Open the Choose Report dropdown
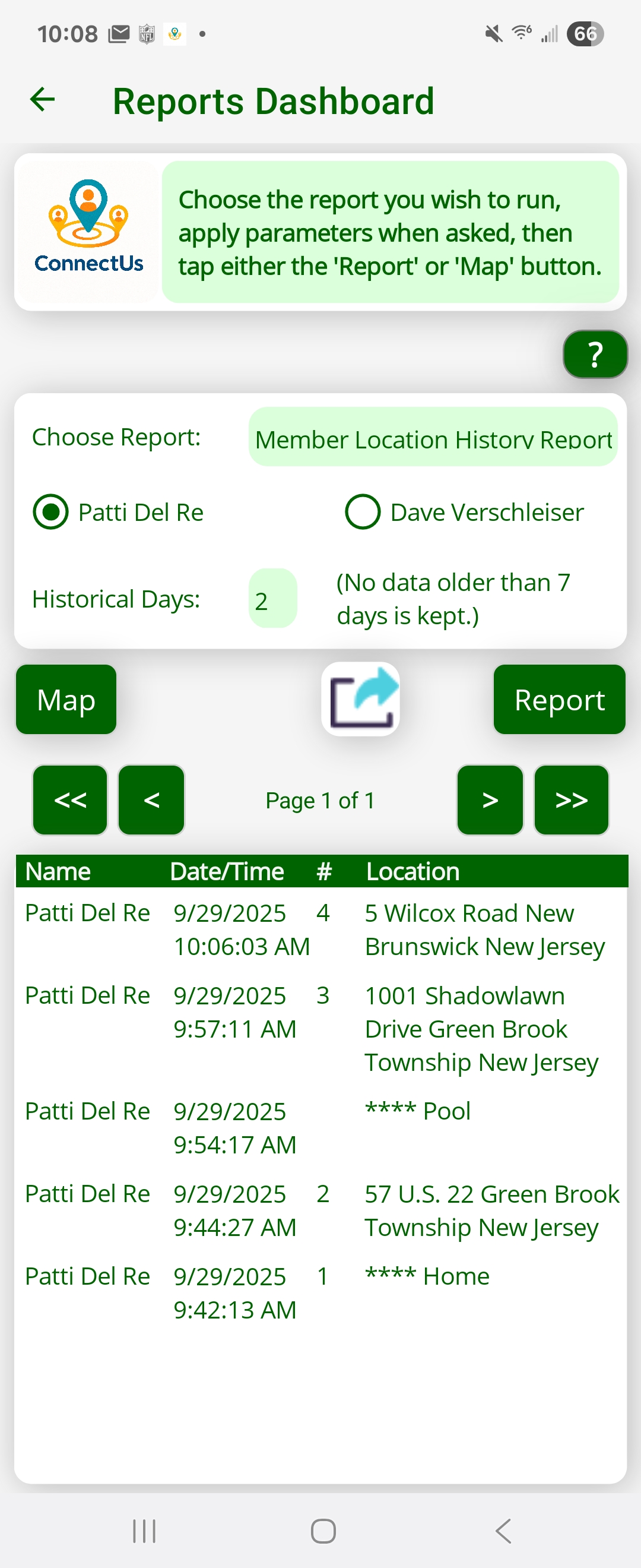Viewport: 641px width, 1568px height. click(x=433, y=438)
